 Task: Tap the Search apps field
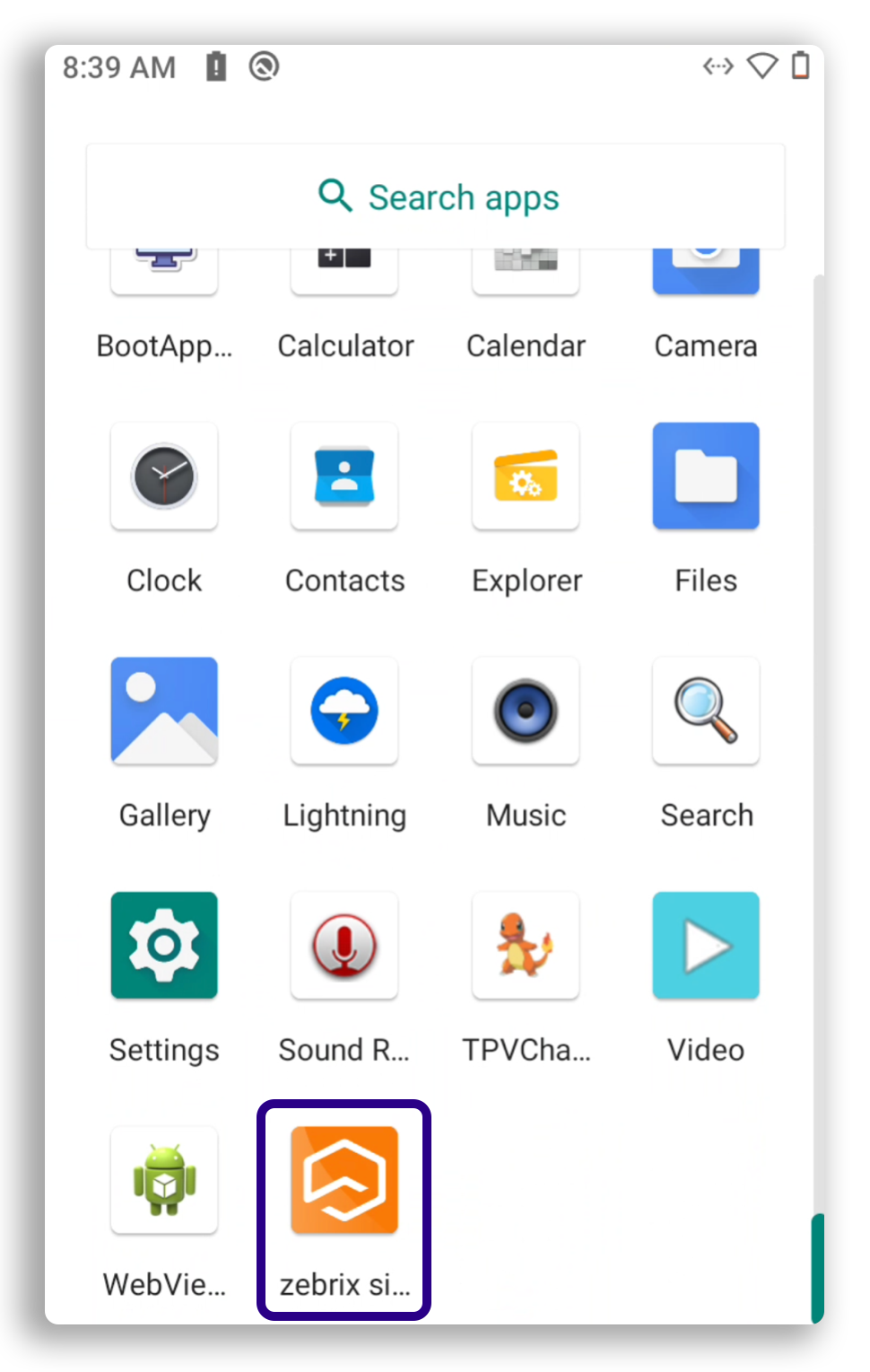pos(436,197)
